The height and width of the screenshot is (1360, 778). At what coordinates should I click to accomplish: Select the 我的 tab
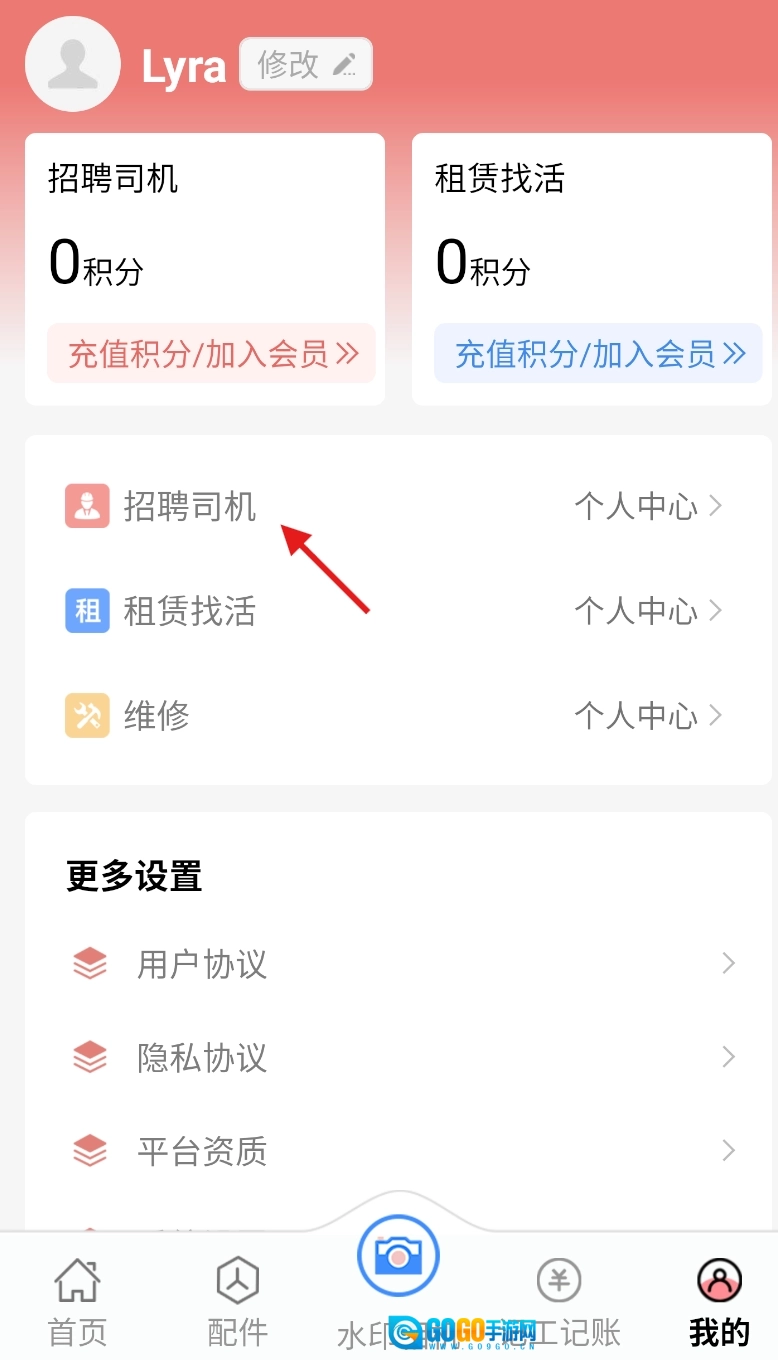pos(719,1300)
